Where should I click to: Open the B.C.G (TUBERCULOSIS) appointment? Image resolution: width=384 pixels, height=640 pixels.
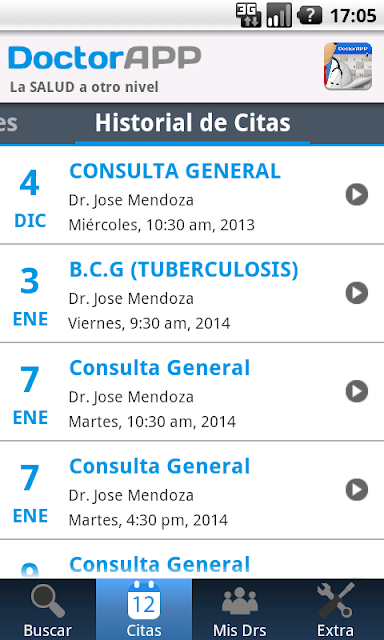coord(192,293)
